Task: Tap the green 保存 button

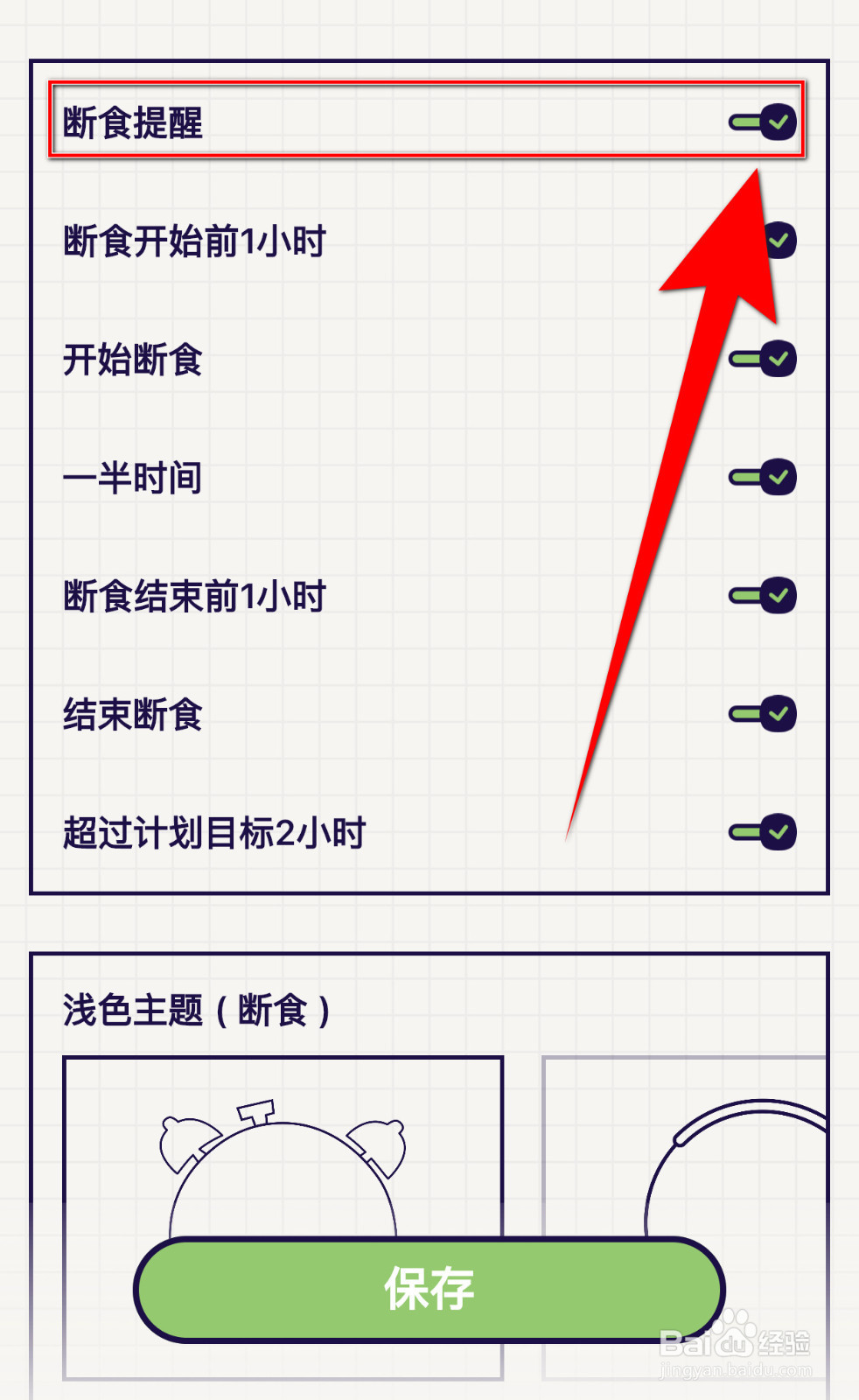Action: (429, 1287)
